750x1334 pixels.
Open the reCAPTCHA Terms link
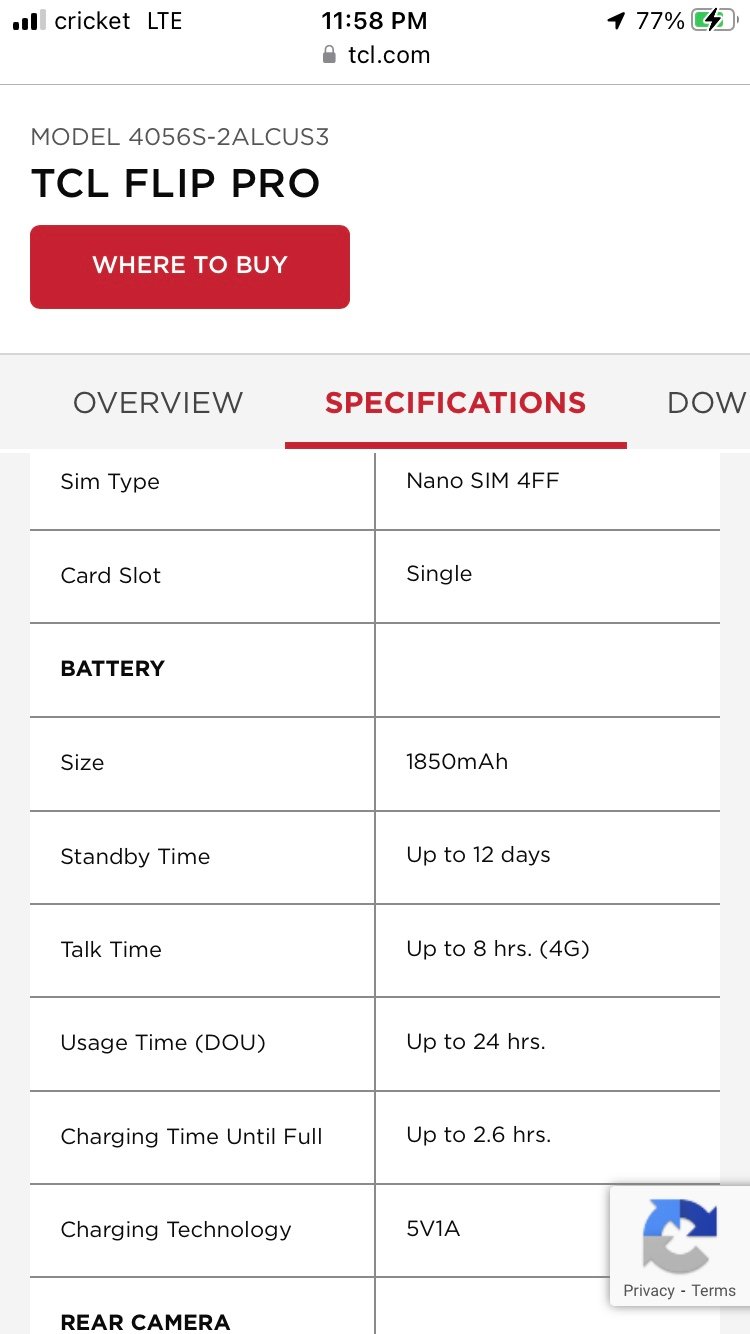713,1290
